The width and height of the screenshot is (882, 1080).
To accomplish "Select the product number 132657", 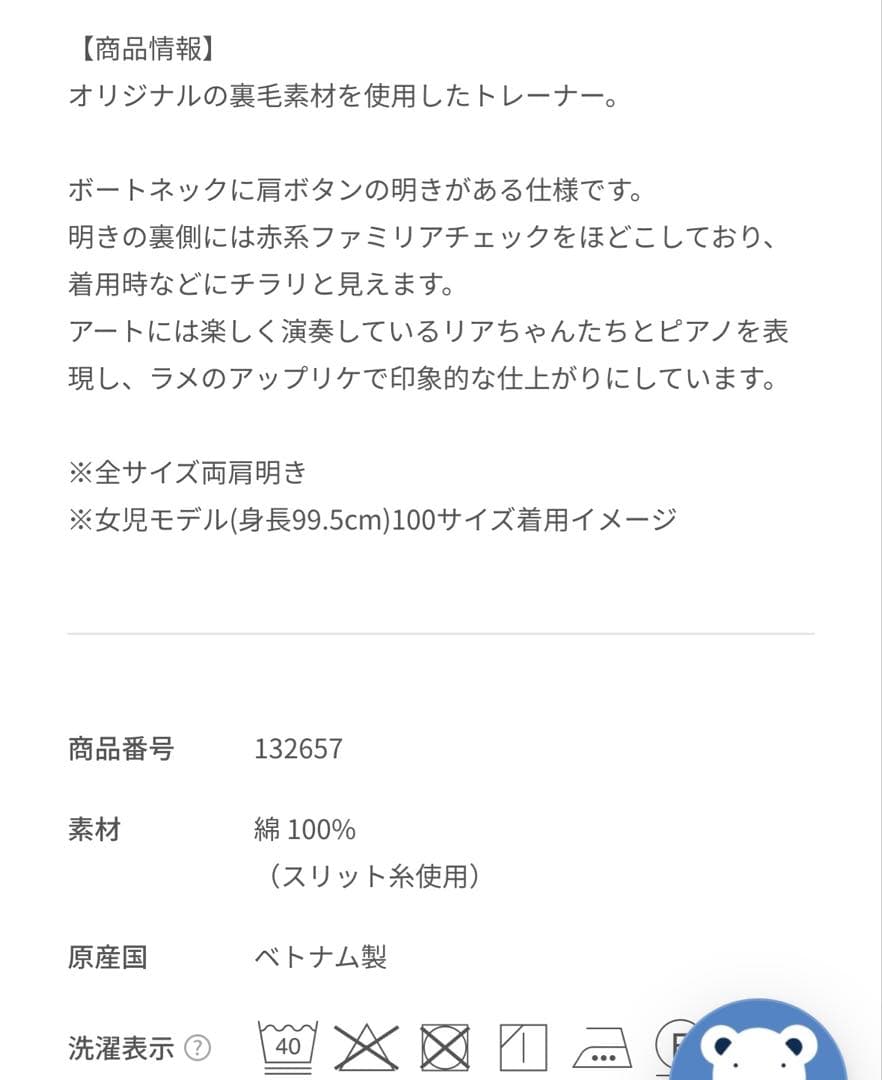I will click(299, 747).
